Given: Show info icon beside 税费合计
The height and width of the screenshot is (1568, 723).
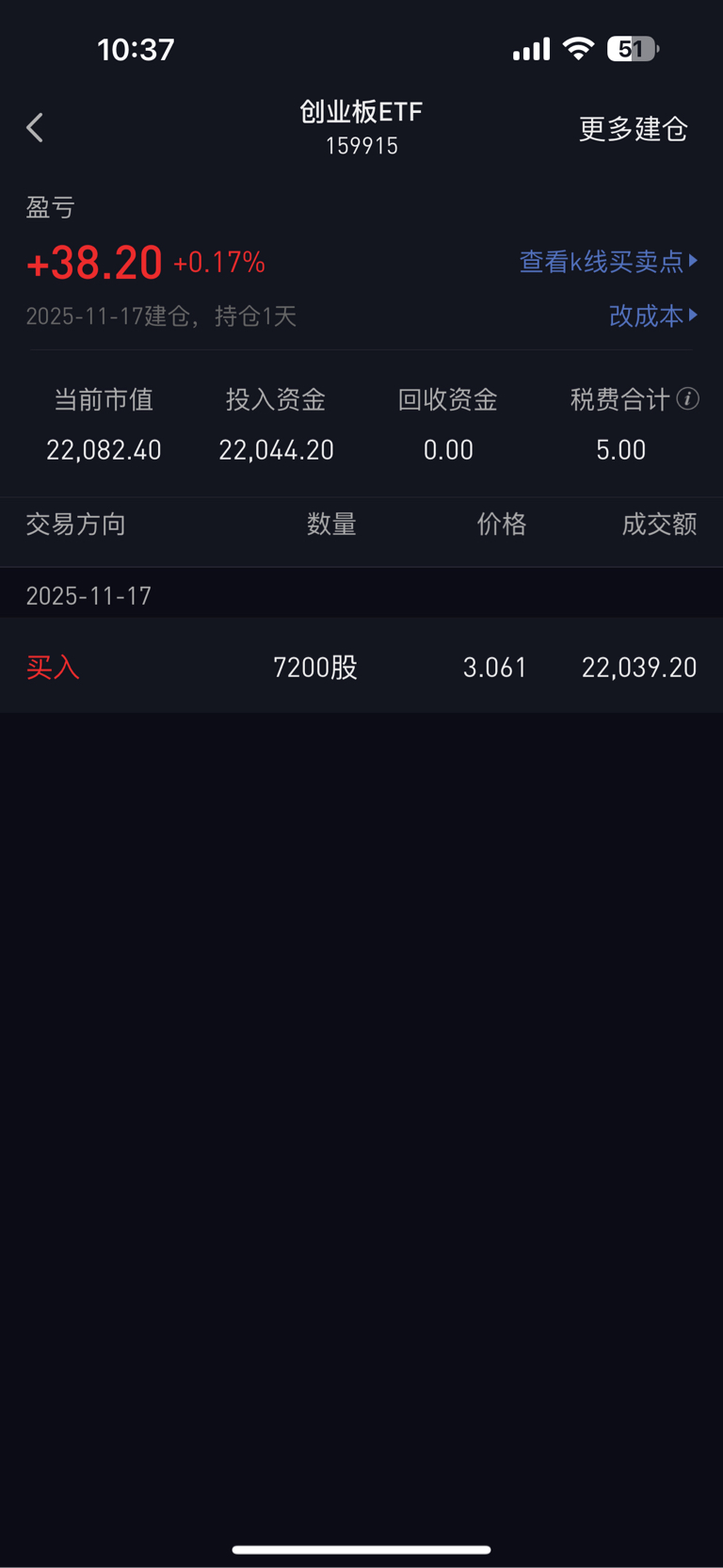Looking at the screenshot, I should pyautogui.click(x=688, y=399).
